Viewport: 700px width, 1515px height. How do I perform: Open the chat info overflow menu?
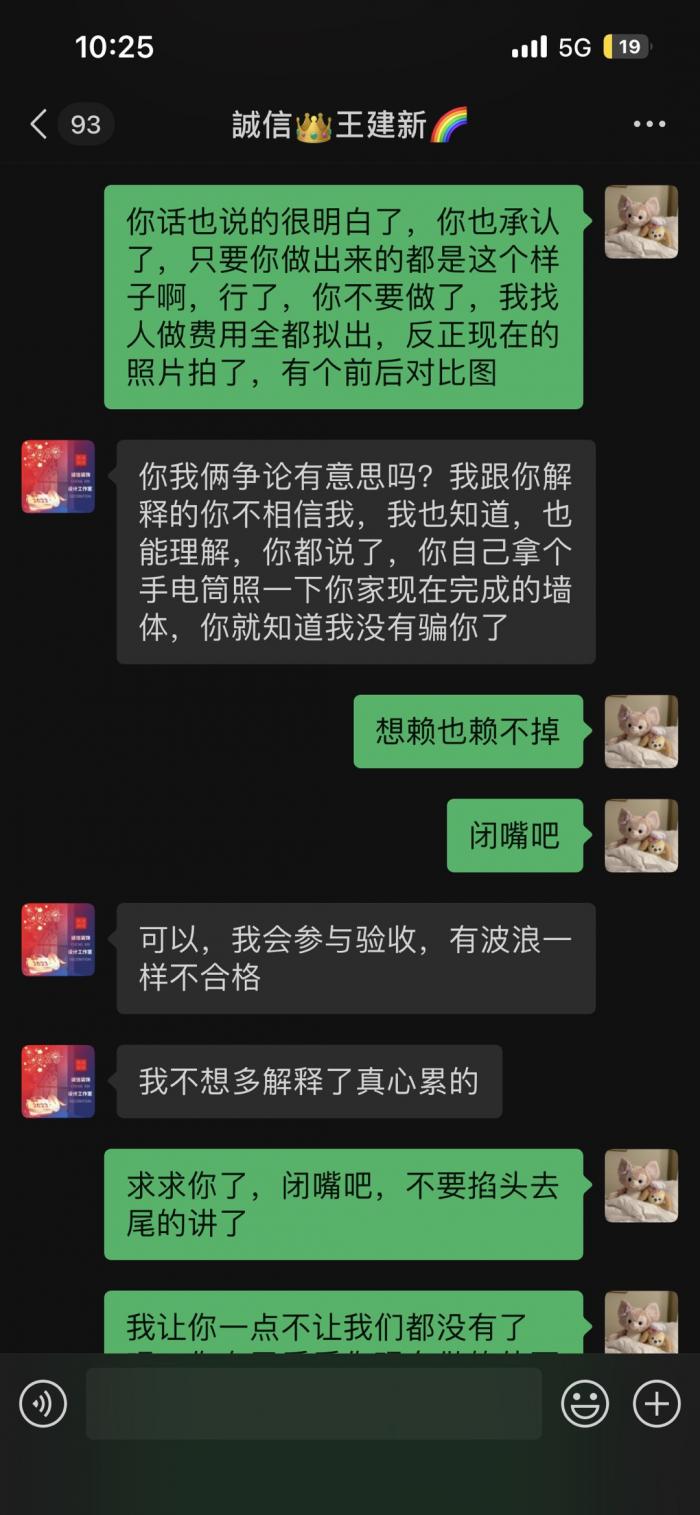649,125
